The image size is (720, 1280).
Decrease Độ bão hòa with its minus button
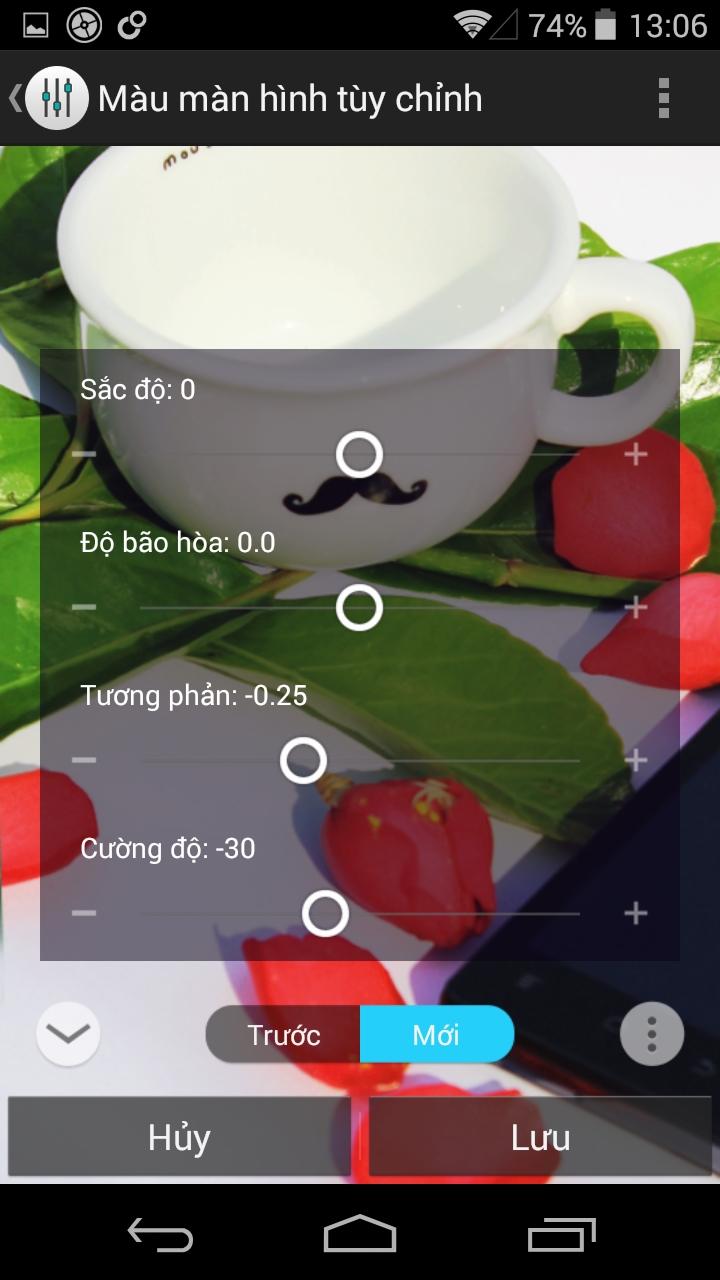pyautogui.click(x=84, y=607)
